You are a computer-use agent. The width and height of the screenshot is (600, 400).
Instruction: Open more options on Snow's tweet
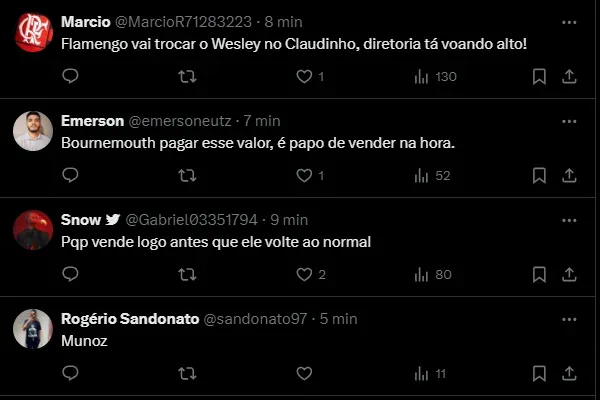coord(569,219)
